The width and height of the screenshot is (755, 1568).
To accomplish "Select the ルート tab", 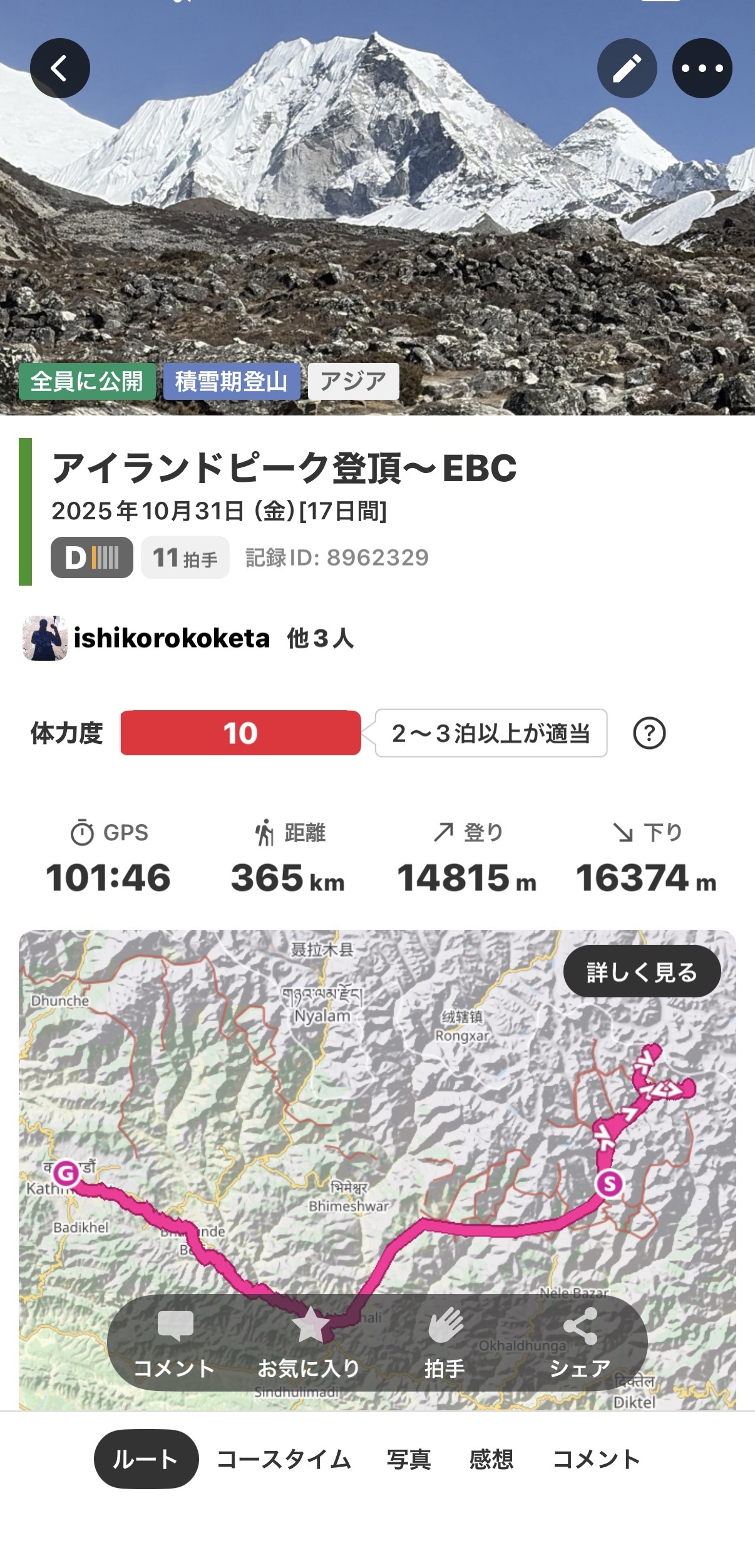I will click(x=146, y=1459).
